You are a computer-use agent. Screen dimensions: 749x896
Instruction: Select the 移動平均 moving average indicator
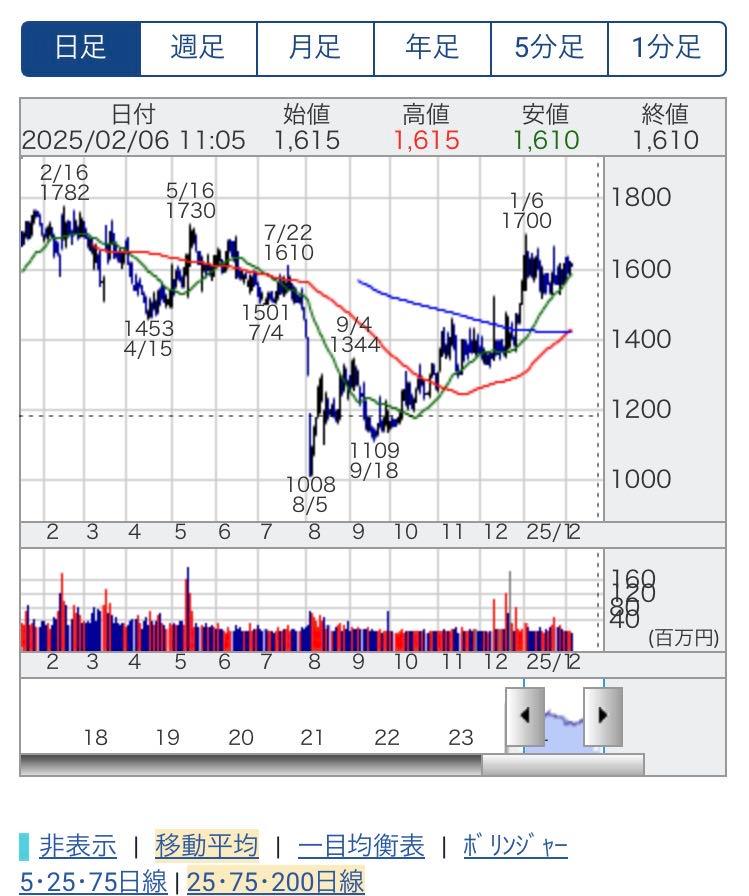pos(206,847)
